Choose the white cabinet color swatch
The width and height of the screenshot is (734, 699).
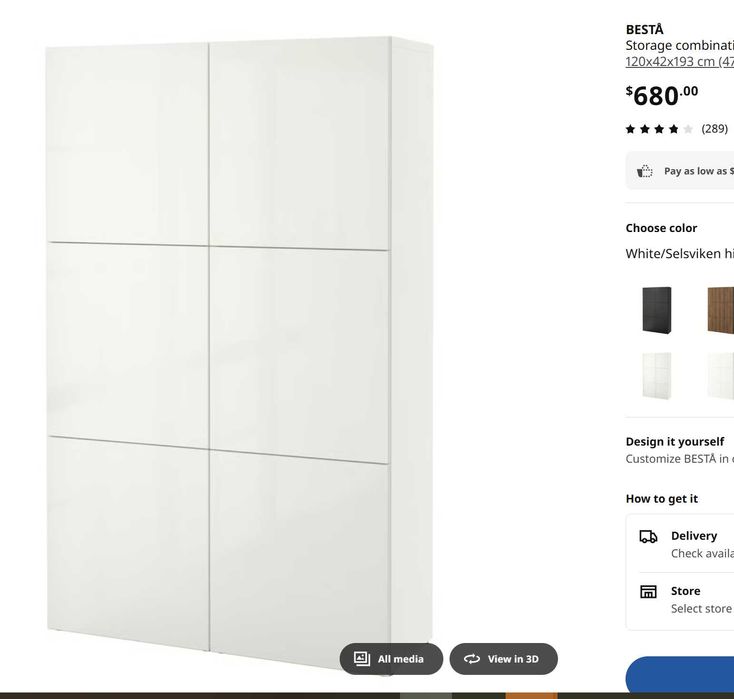(657, 376)
